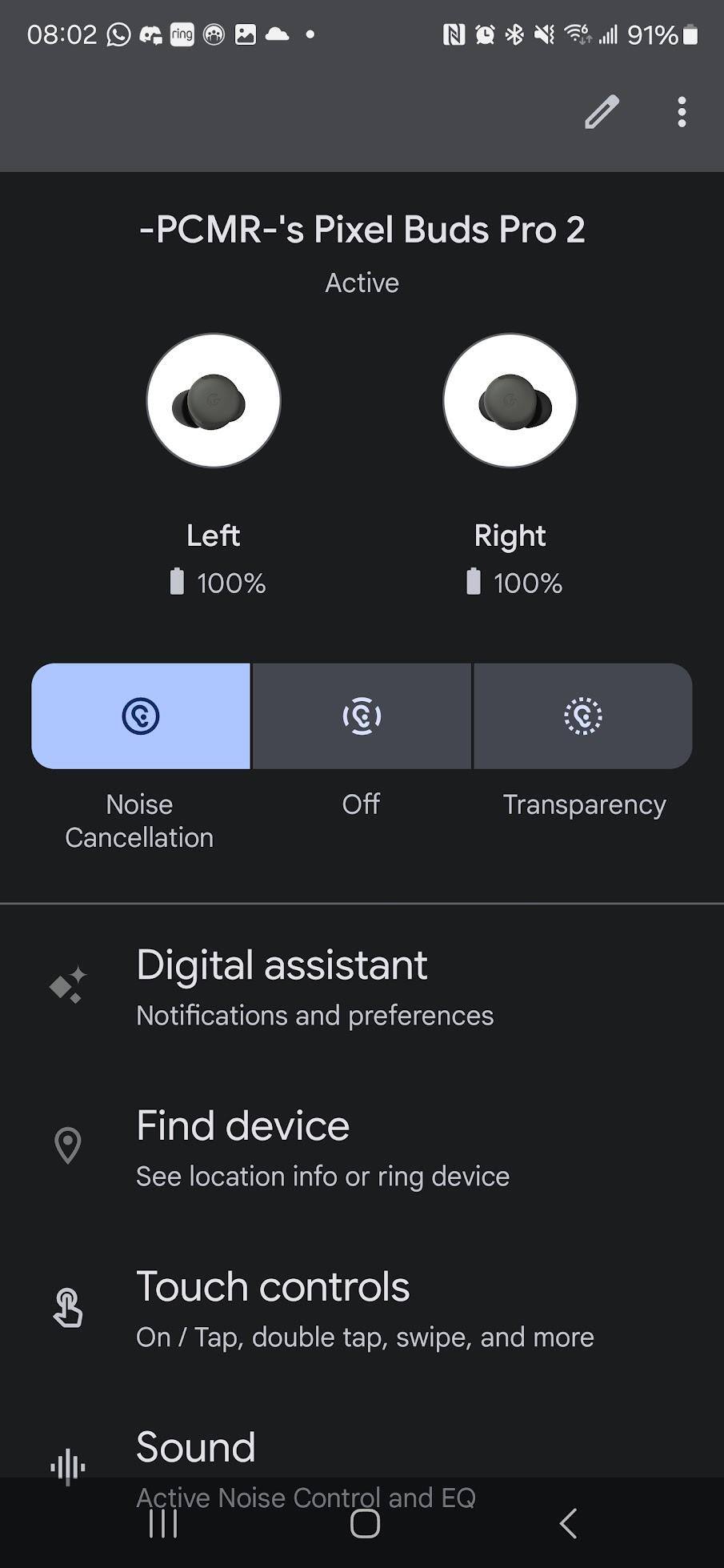
Task: Turn noise control Off
Action: [362, 716]
